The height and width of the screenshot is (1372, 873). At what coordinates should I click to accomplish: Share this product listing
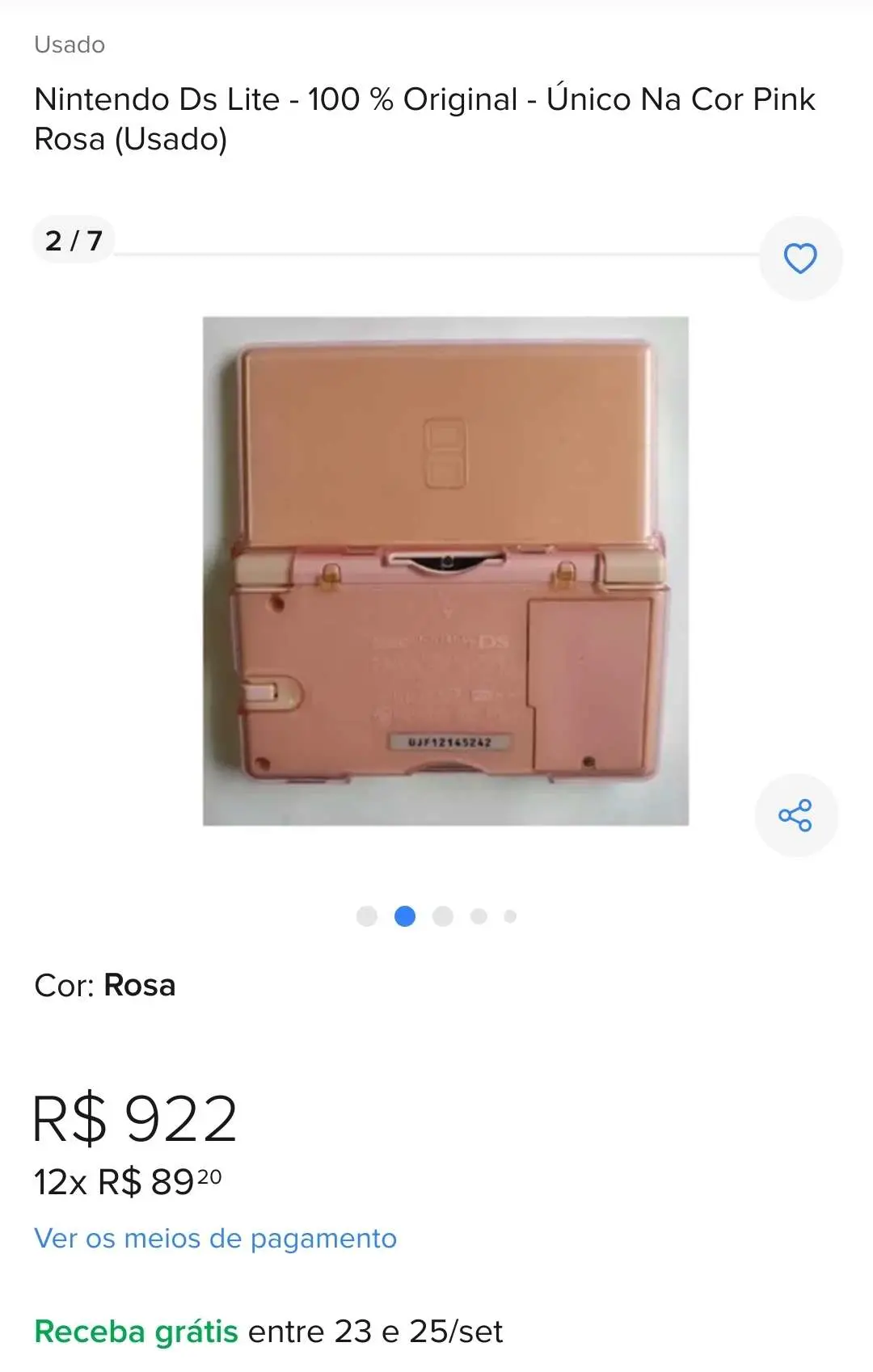click(x=795, y=815)
